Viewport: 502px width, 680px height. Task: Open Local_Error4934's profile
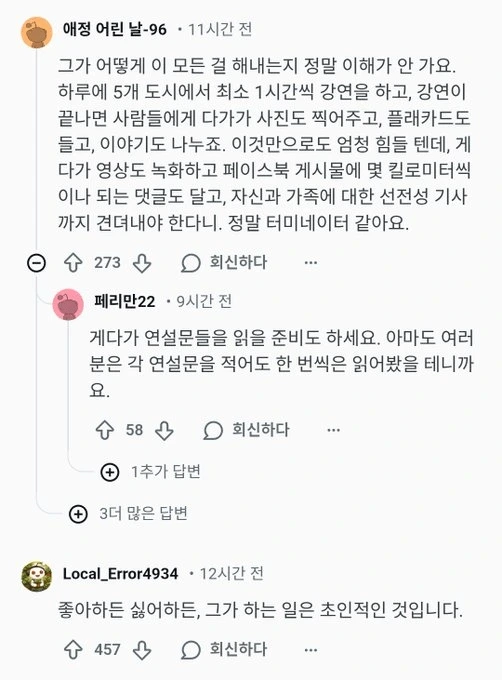click(x=121, y=574)
